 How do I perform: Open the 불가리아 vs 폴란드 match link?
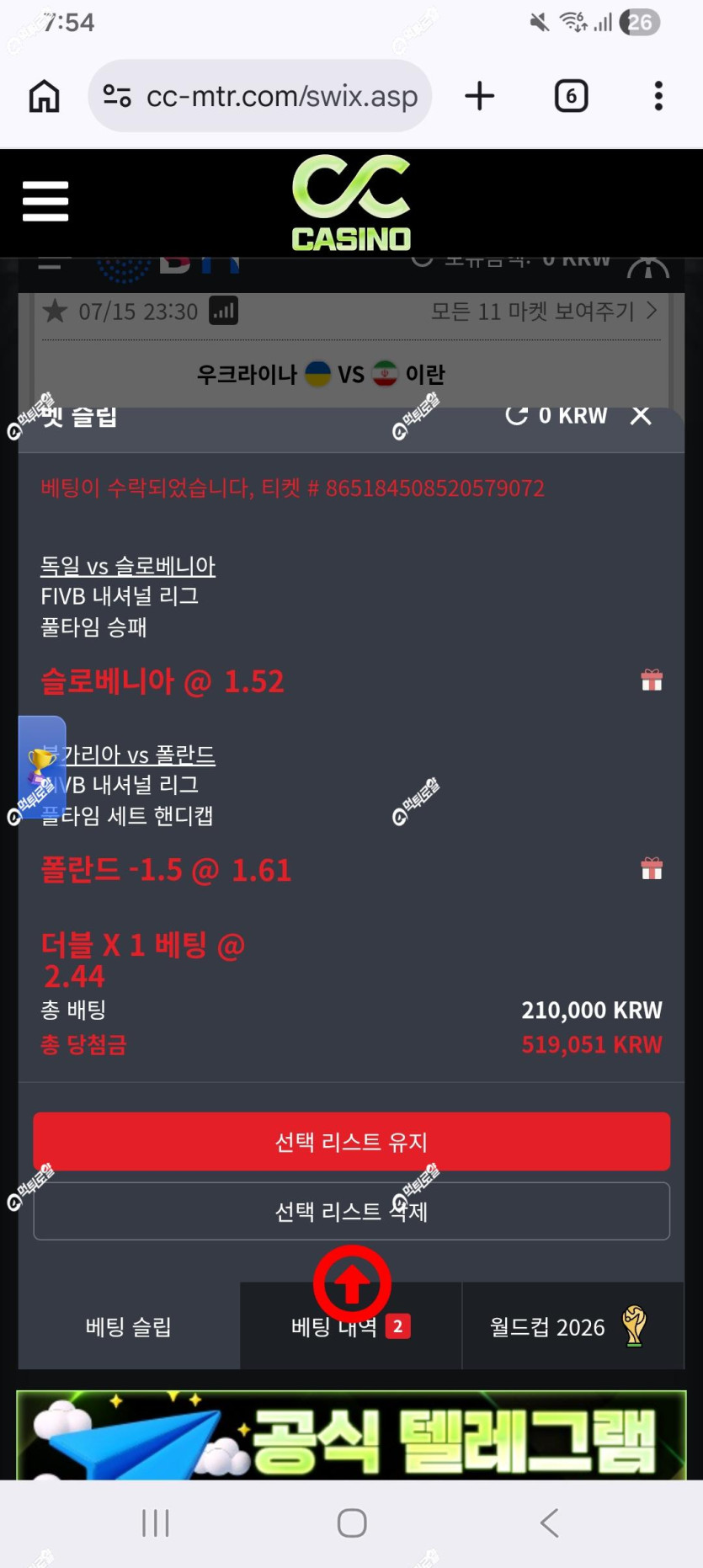128,755
